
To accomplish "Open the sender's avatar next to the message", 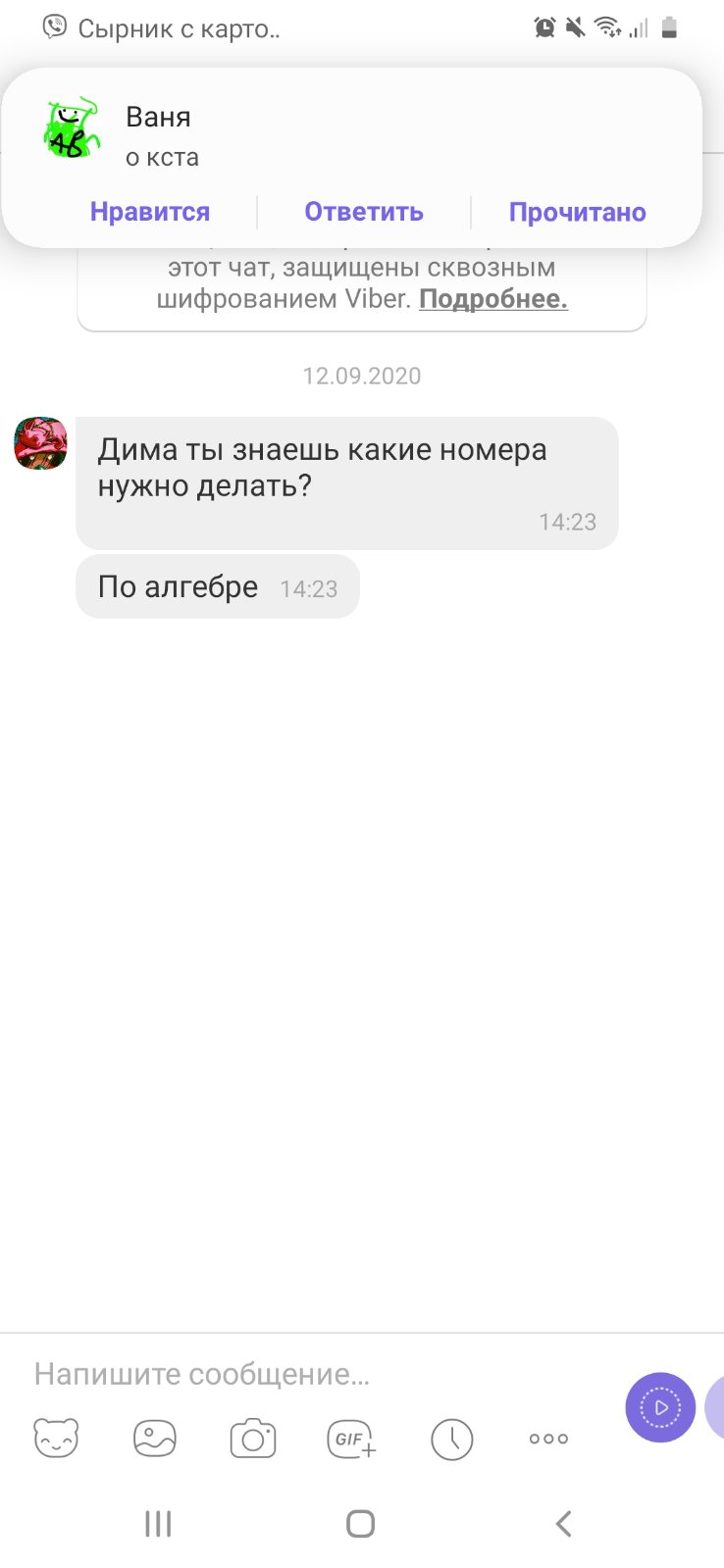I will point(40,442).
